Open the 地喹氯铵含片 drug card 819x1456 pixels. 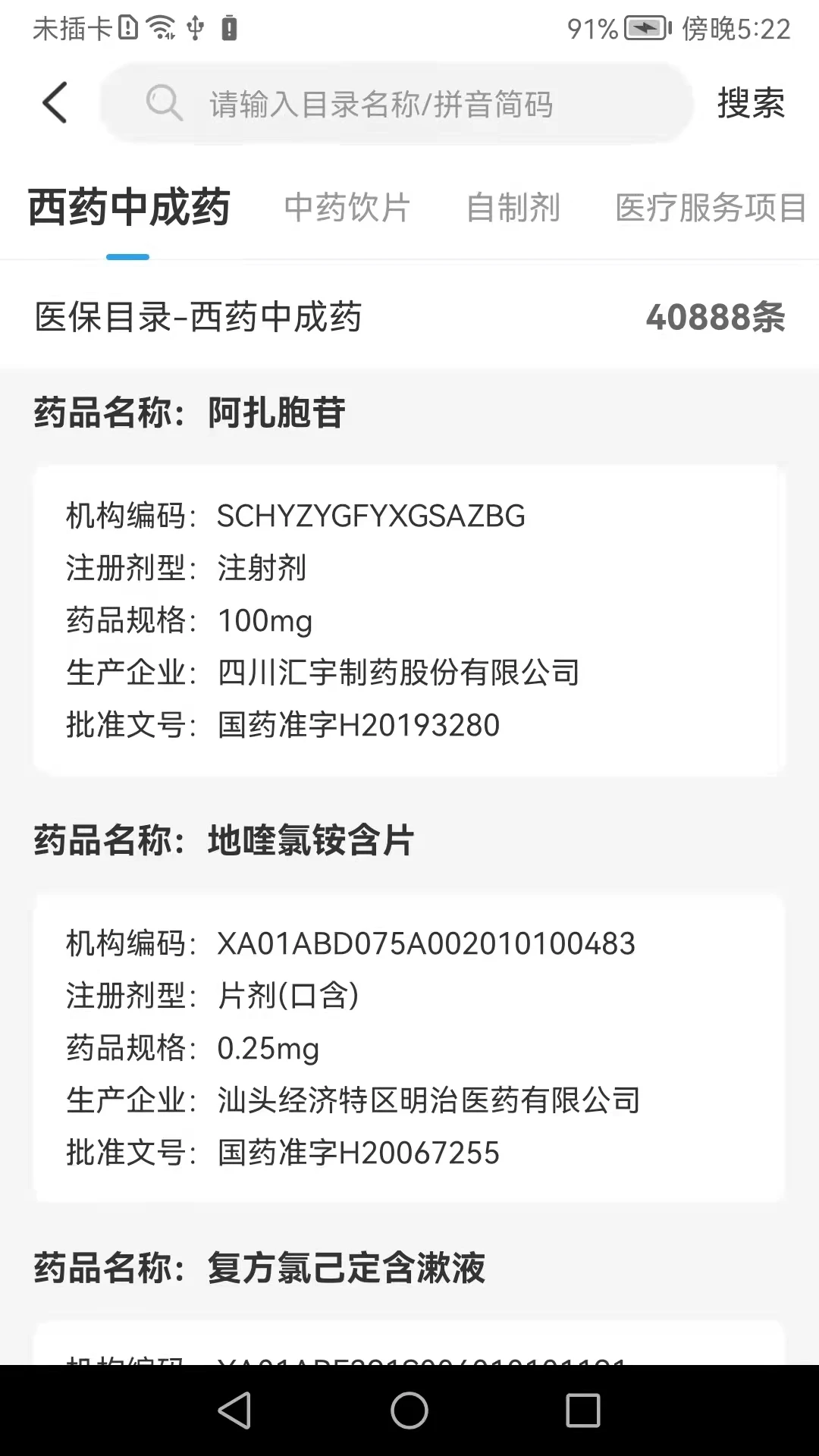[x=409, y=1048]
